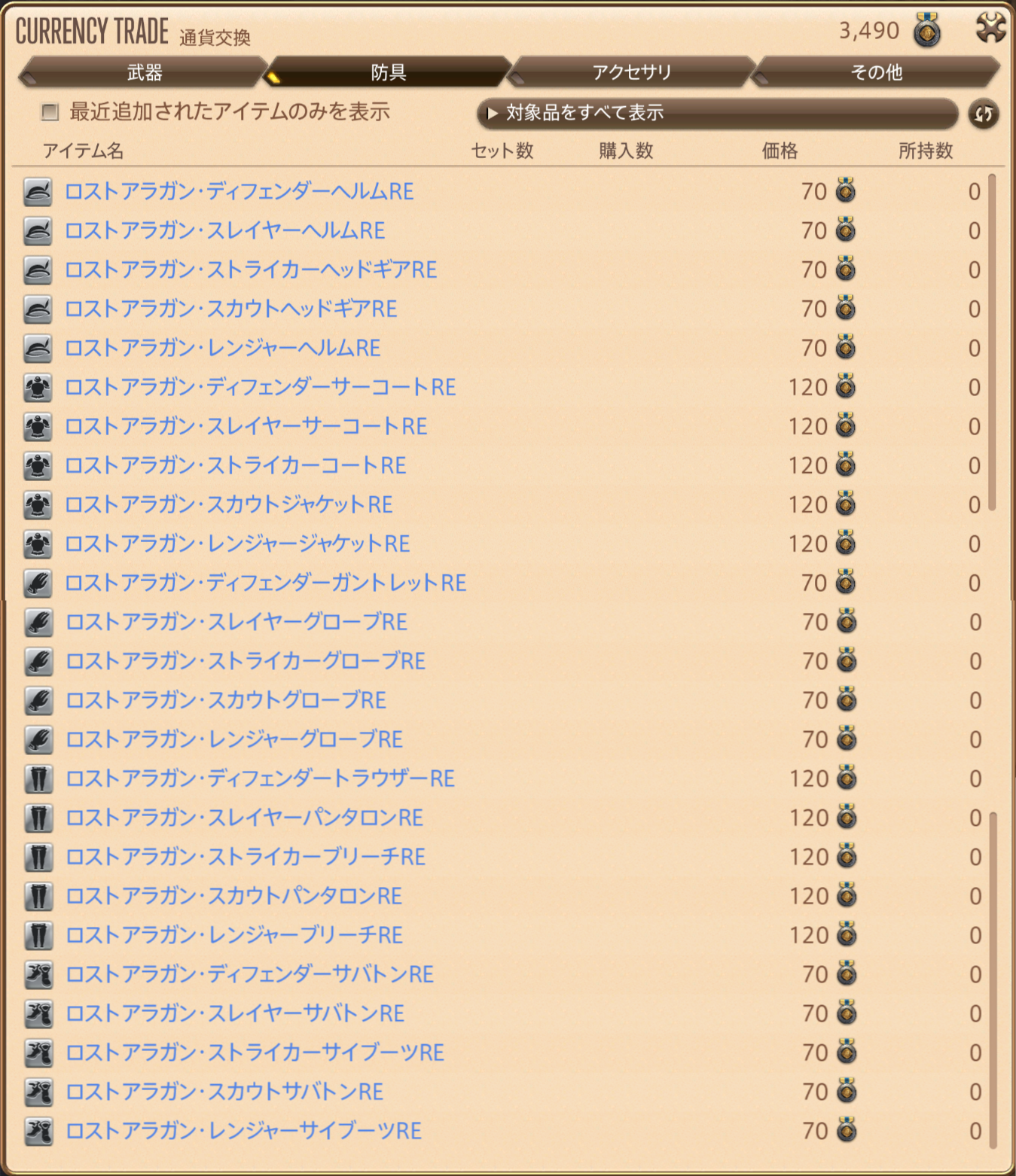This screenshot has height=1176, width=1016.
Task: Select ロストアラガン・スレイヤーヘルムRE
Action: click(224, 230)
